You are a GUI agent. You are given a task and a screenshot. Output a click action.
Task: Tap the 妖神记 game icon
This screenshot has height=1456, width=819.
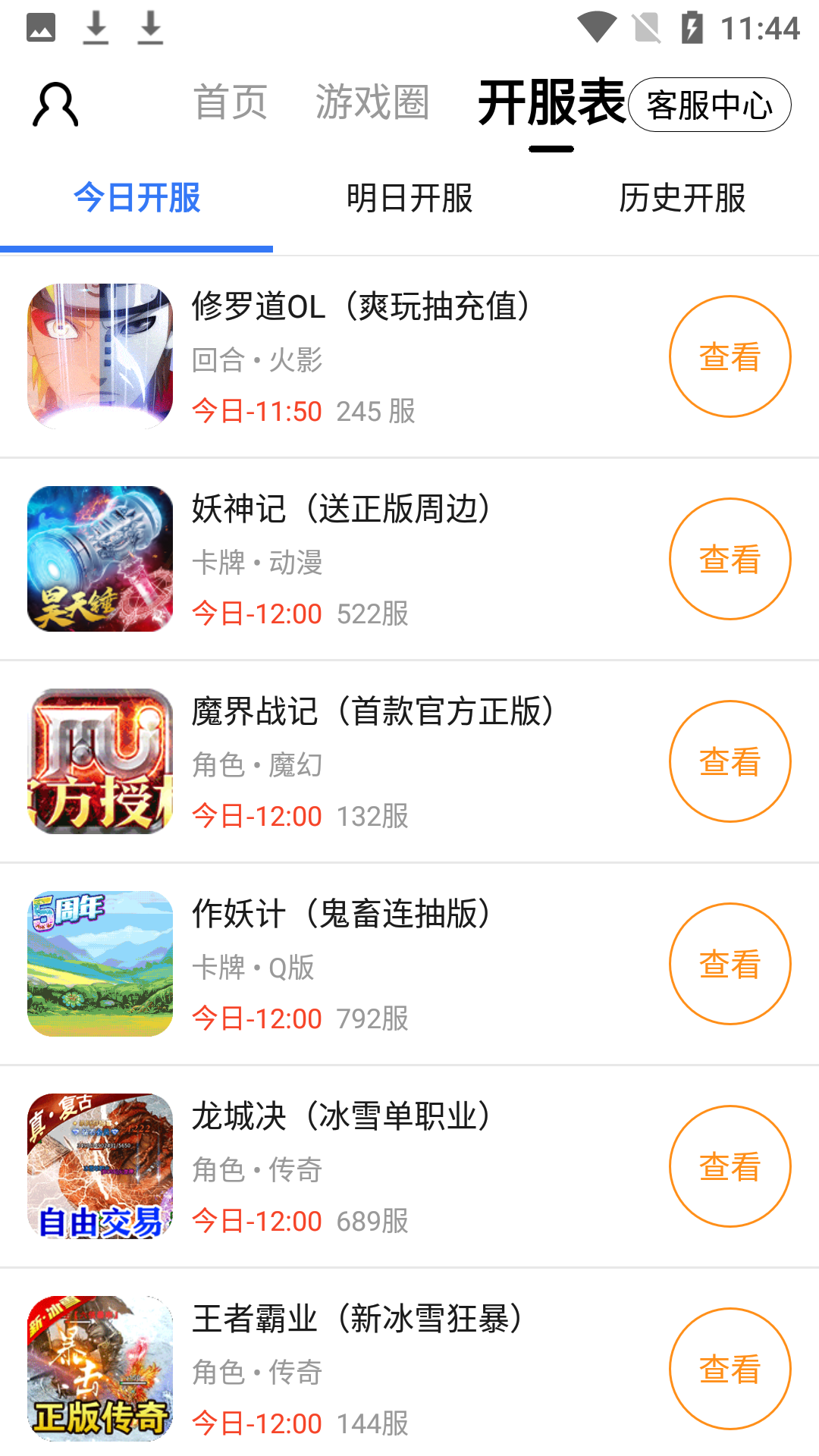pyautogui.click(x=99, y=559)
